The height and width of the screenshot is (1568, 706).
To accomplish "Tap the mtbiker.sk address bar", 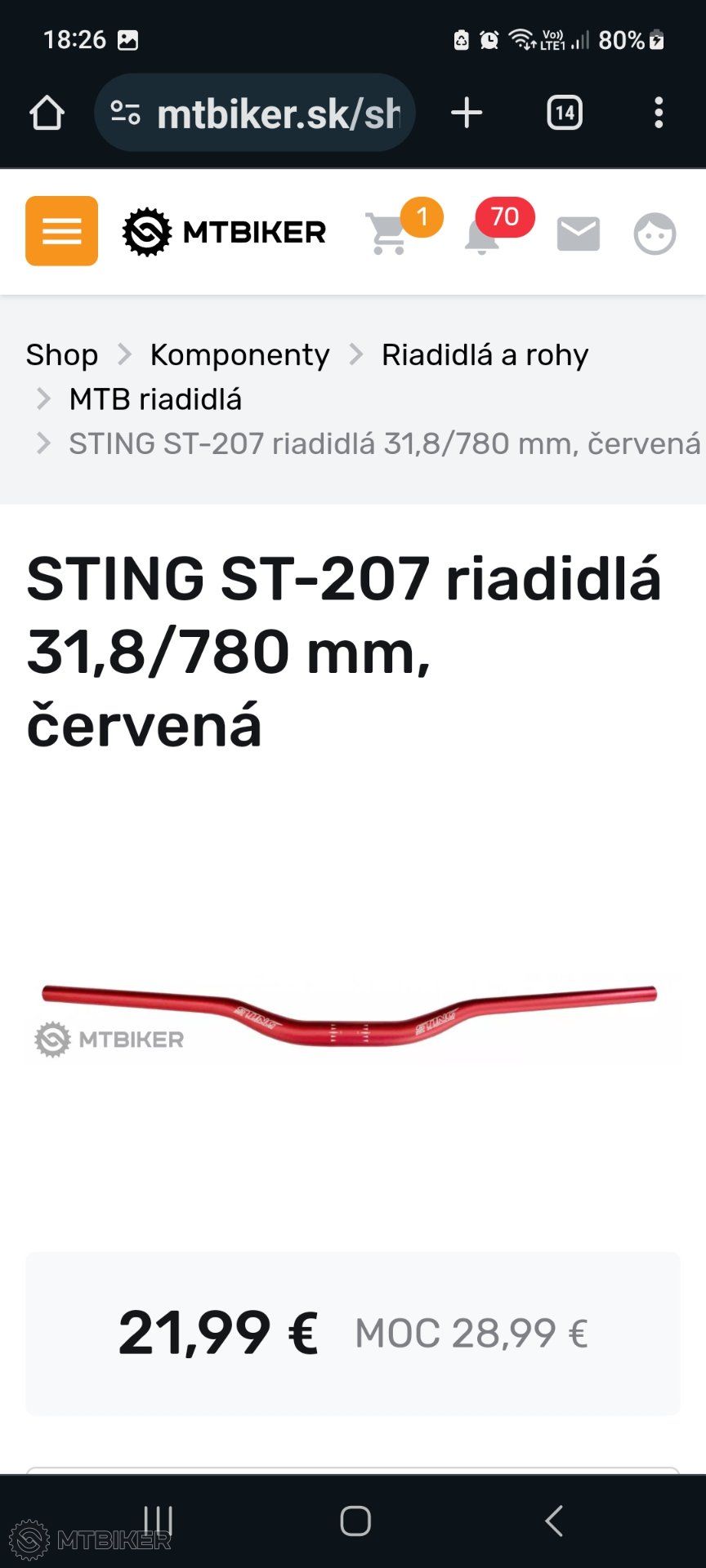I will click(x=255, y=114).
